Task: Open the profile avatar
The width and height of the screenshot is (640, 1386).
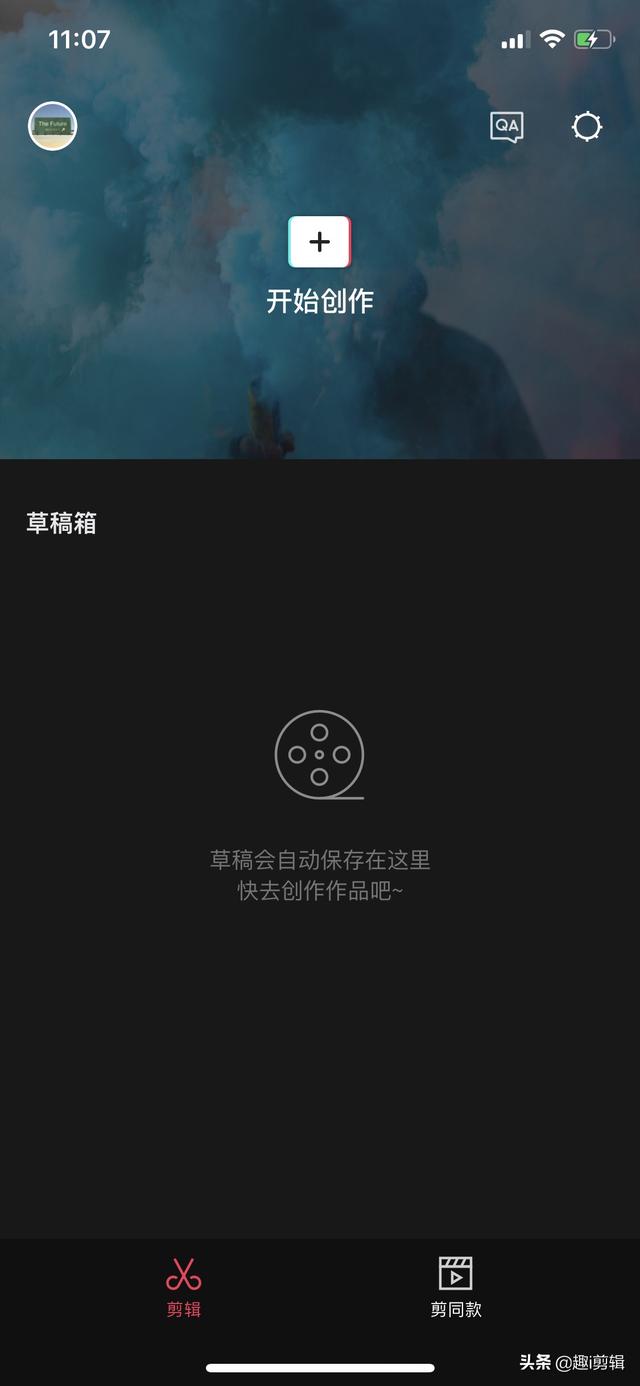Action: tap(52, 127)
